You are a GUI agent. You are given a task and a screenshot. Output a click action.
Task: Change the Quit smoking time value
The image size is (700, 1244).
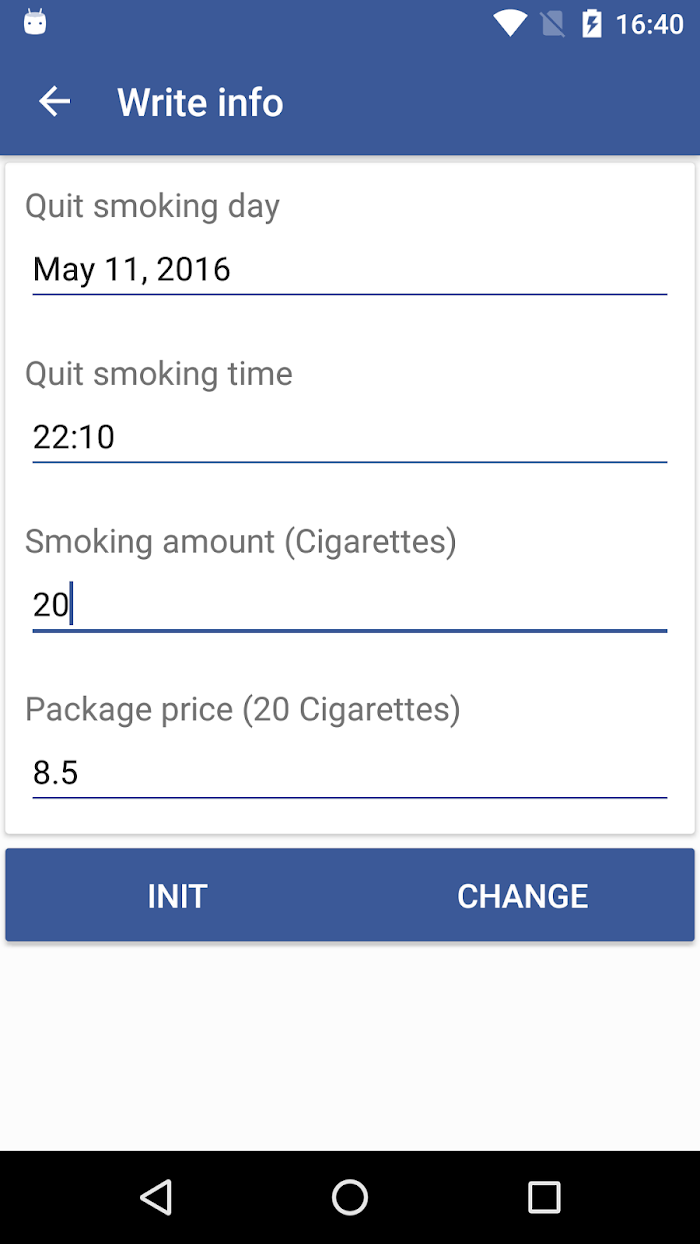(x=349, y=438)
